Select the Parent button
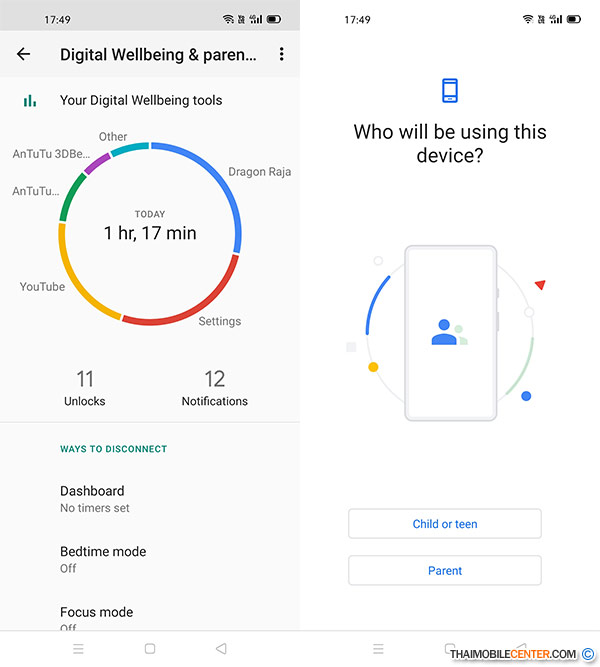Image resolution: width=600 pixels, height=667 pixels. pos(444,571)
